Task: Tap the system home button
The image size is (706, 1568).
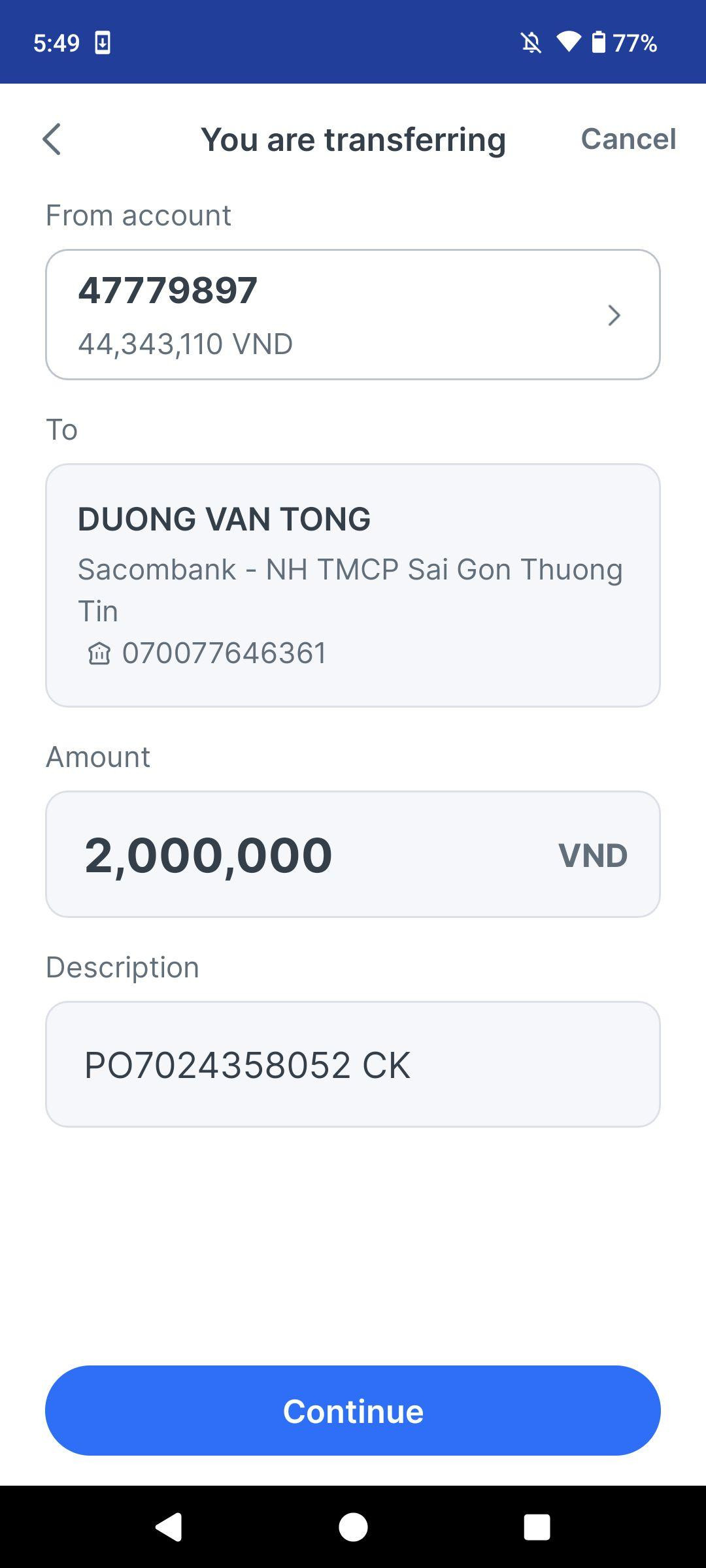Action: point(353,1527)
